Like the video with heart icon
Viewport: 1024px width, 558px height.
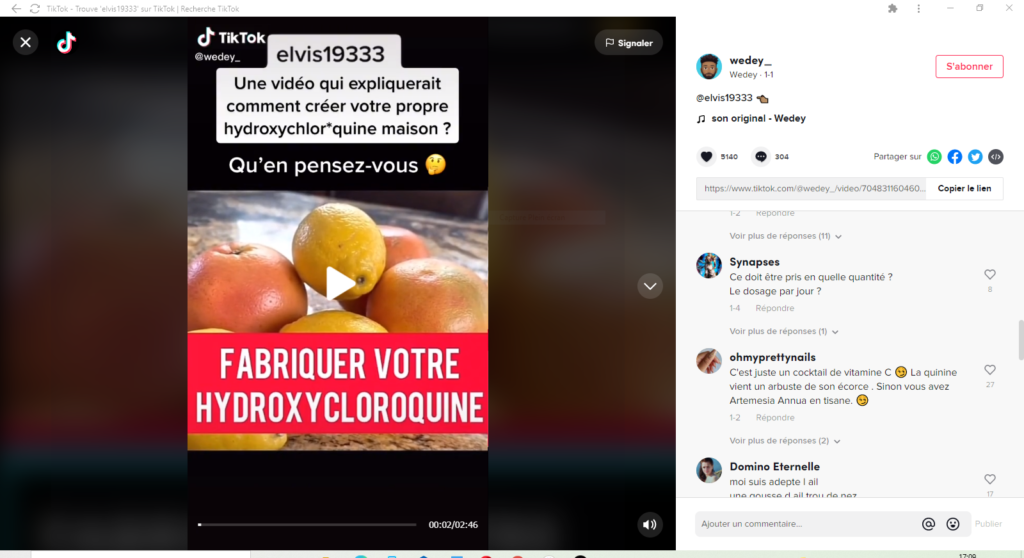[x=707, y=157]
